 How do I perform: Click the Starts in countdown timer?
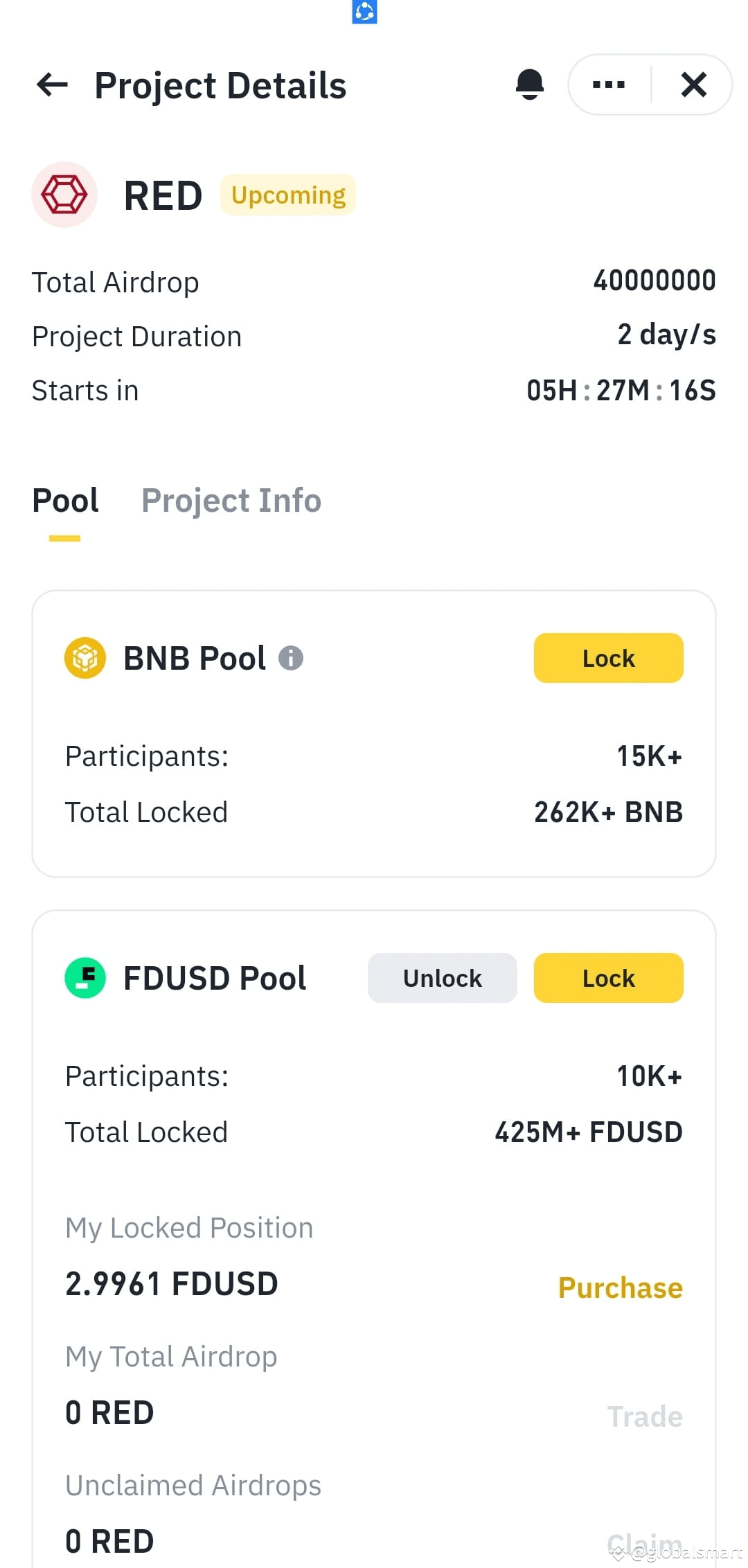[x=620, y=390]
